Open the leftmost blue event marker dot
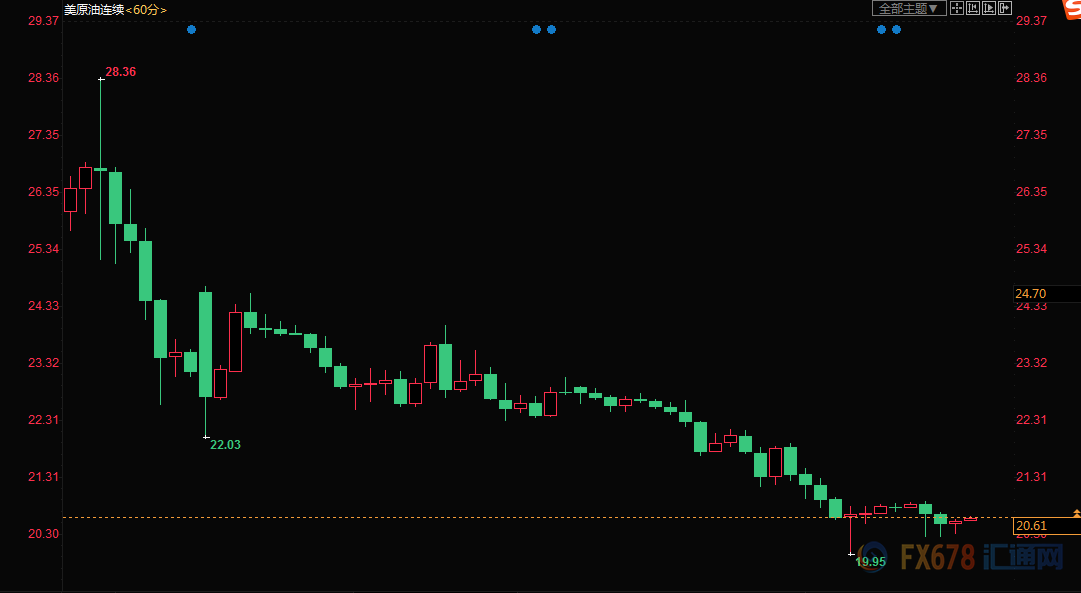 (x=191, y=30)
